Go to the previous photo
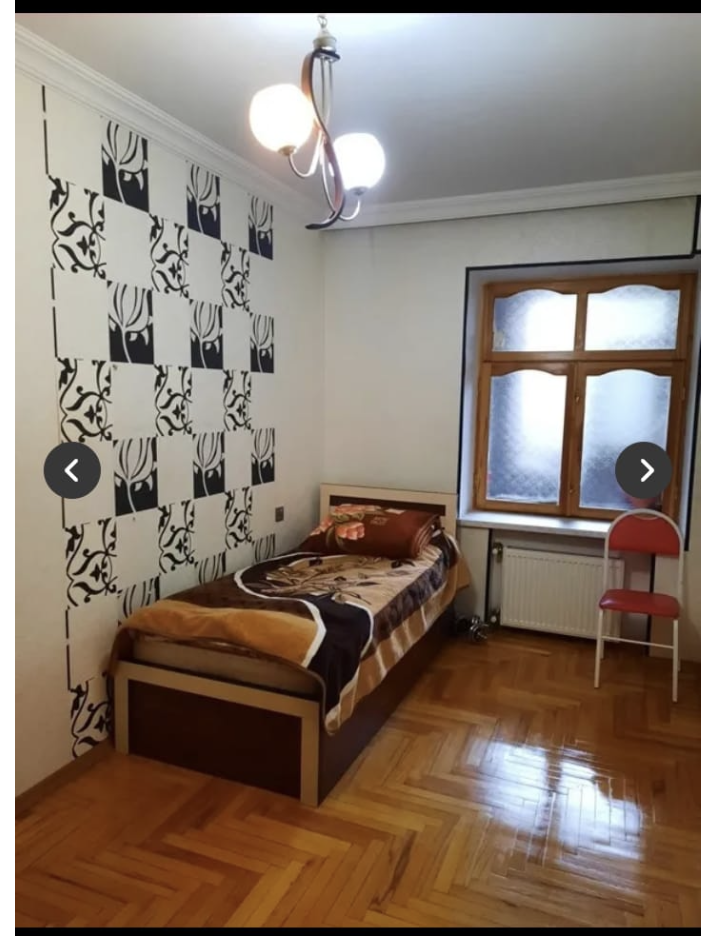Viewport: 702px width, 936px height. 72,470
